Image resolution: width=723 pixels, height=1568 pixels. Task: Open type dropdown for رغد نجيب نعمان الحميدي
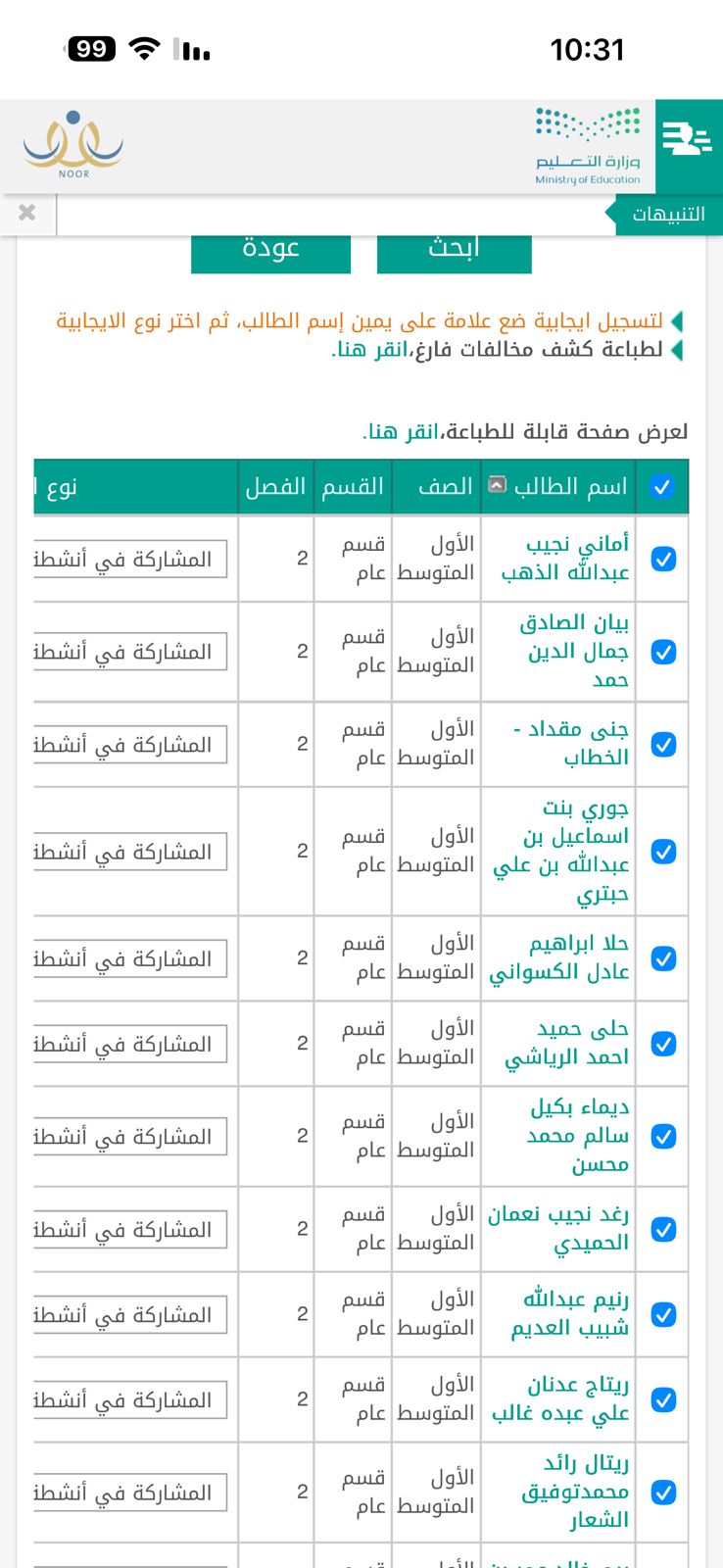(x=129, y=1230)
